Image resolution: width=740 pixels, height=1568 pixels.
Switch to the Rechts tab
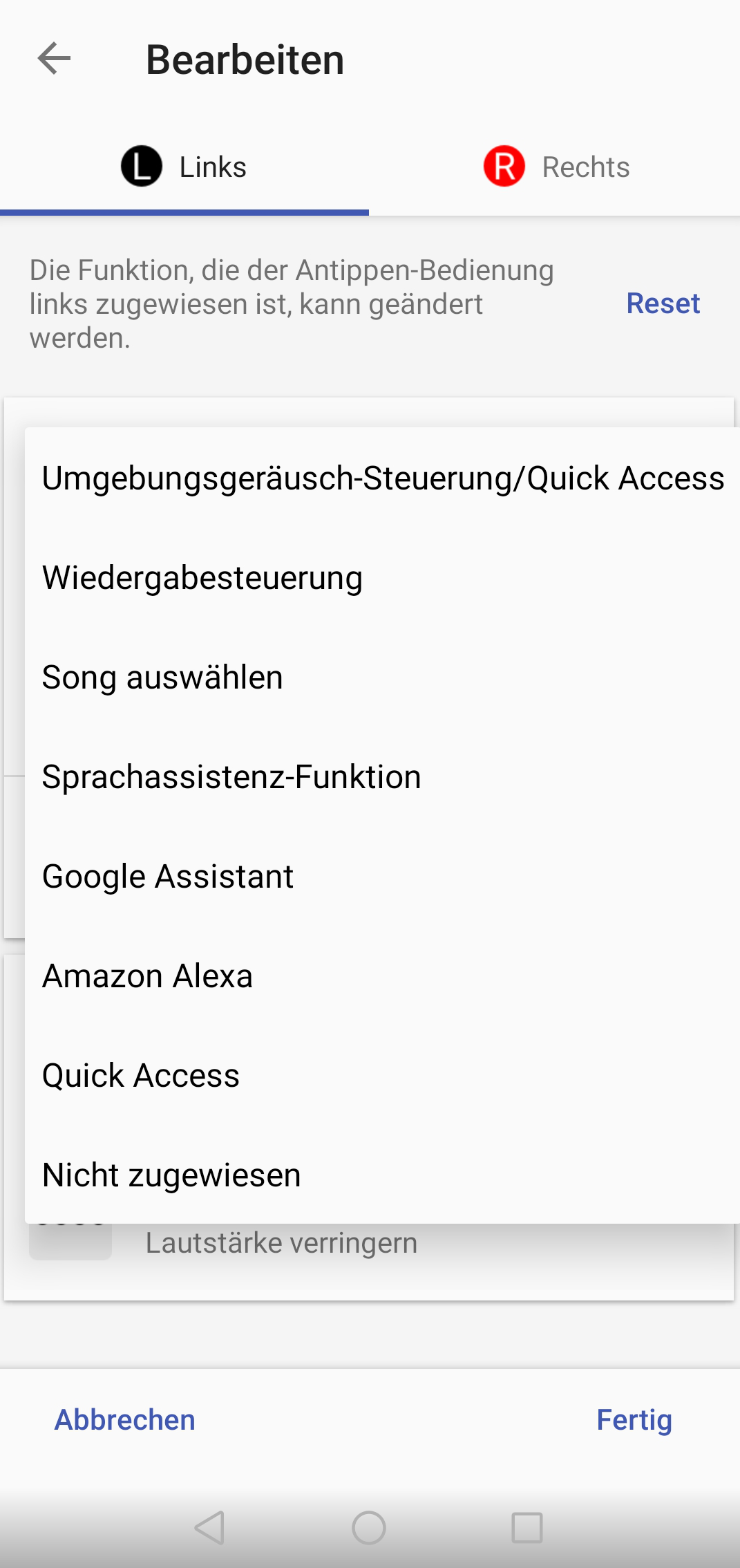556,167
